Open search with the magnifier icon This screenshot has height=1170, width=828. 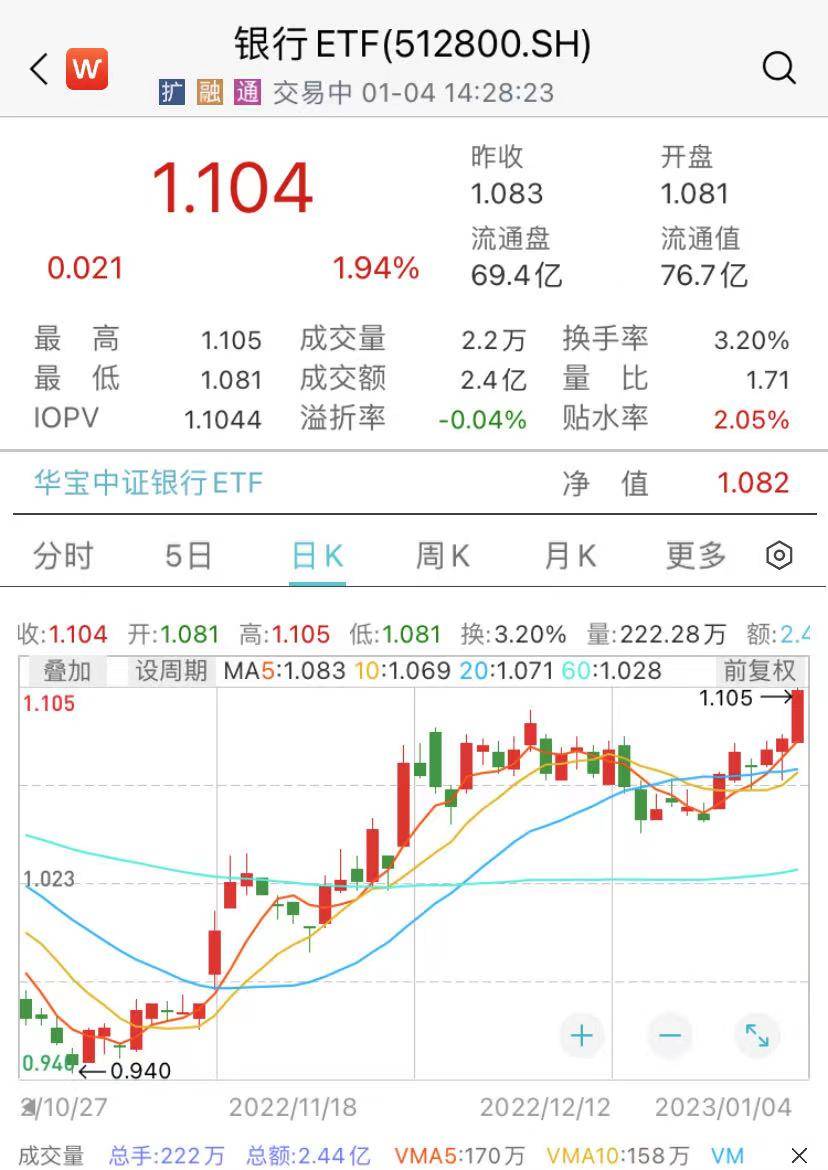coord(778,68)
